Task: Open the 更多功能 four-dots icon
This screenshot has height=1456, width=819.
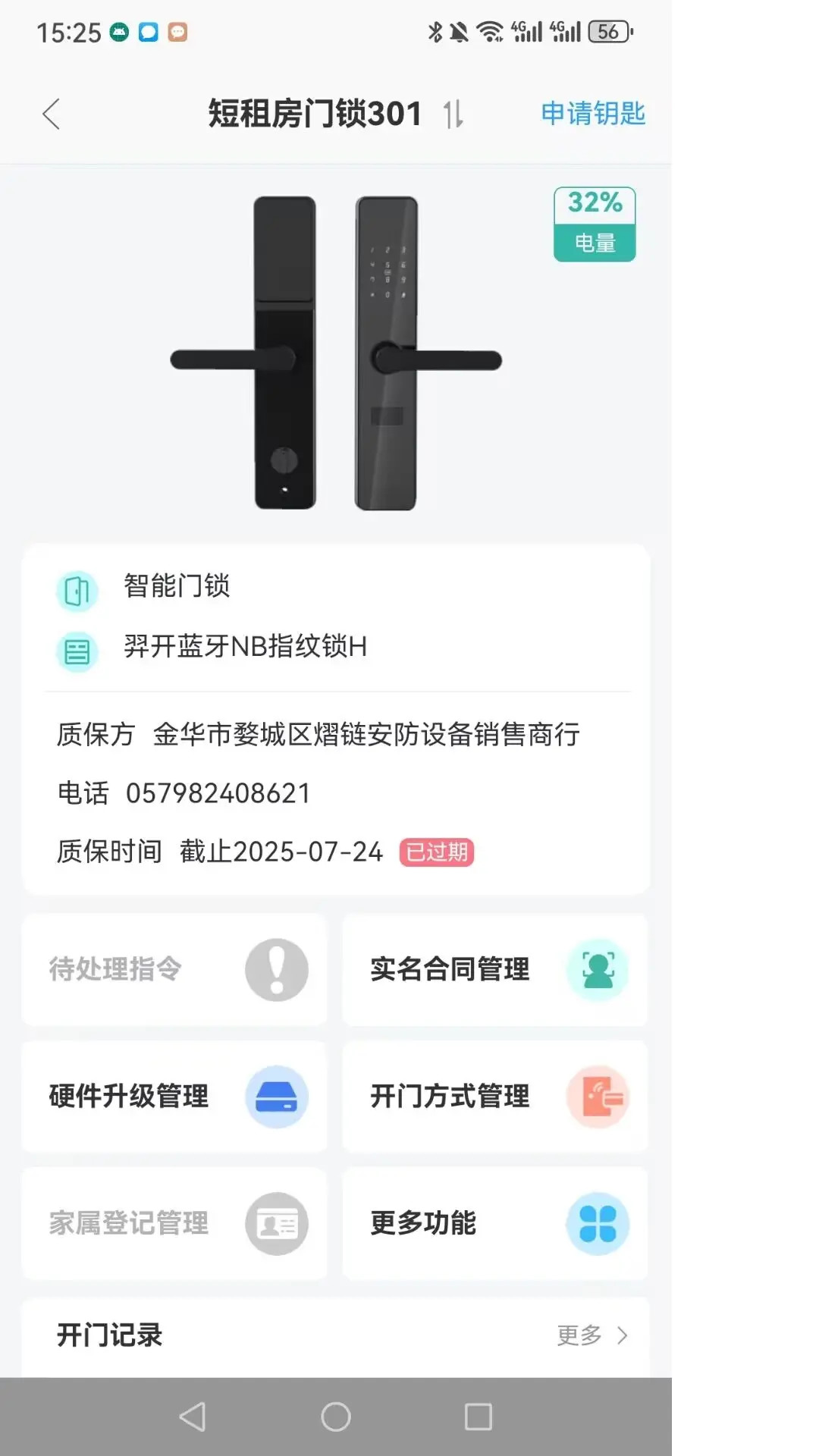Action: tap(598, 1222)
